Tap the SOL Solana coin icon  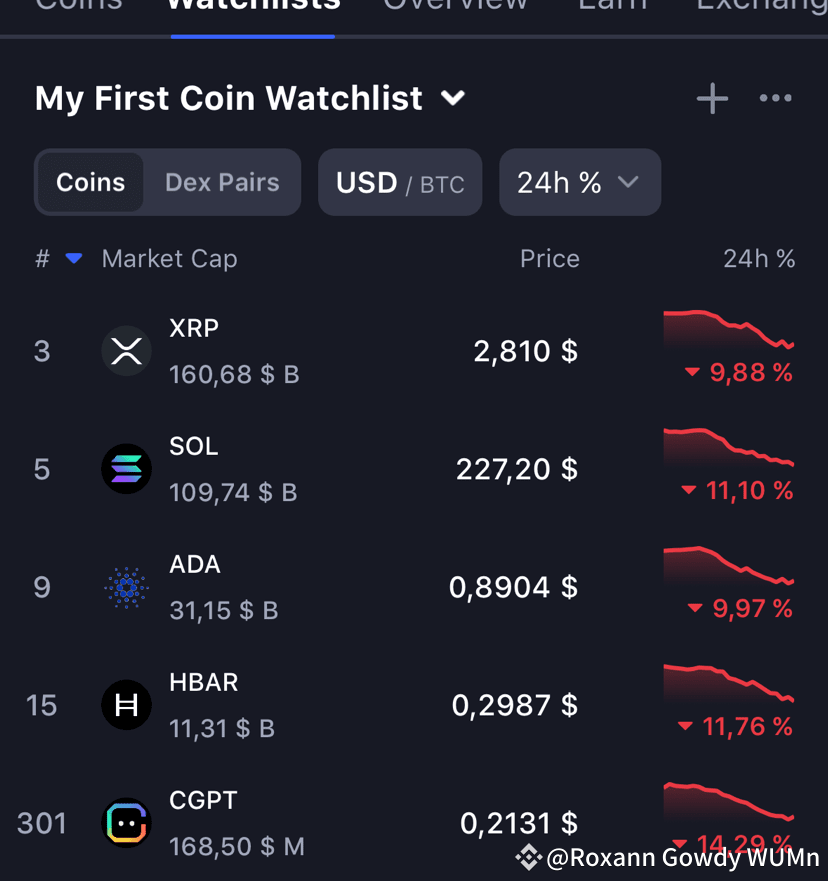tap(126, 469)
